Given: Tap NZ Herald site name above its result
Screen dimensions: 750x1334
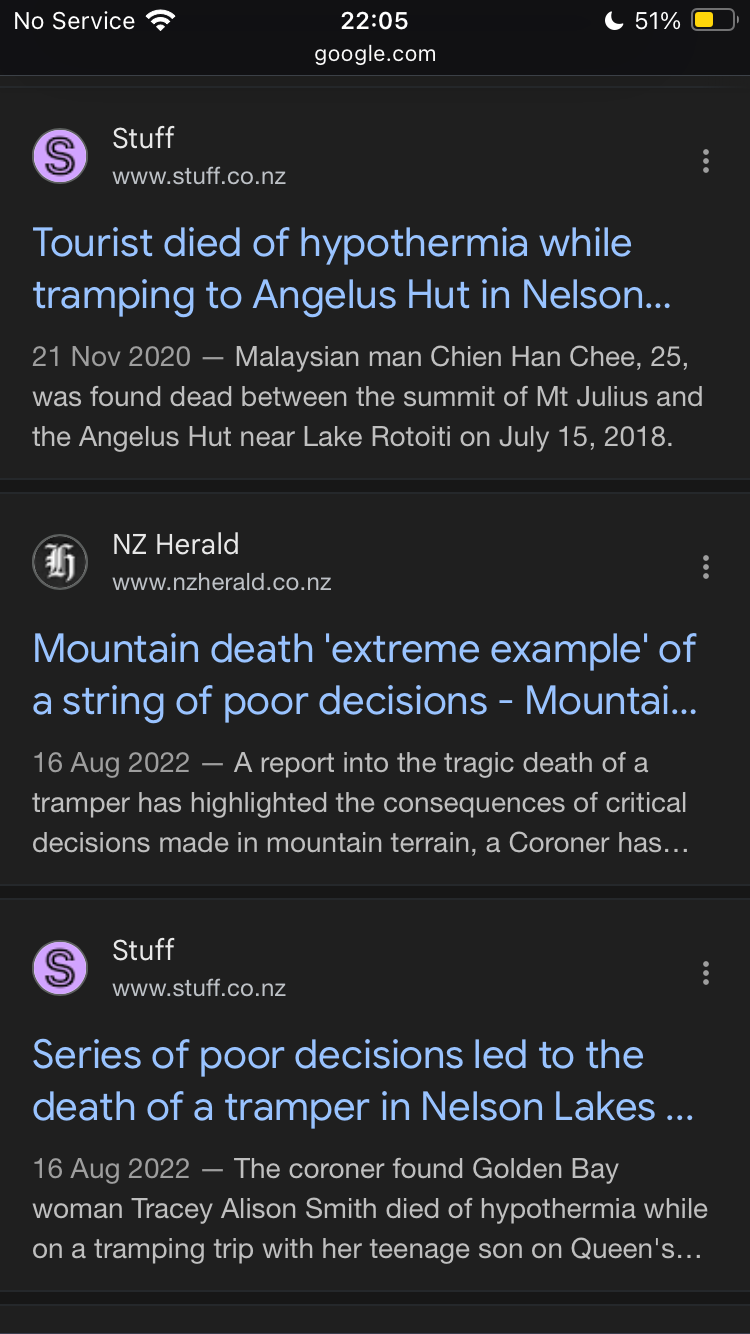Looking at the screenshot, I should click(x=176, y=544).
